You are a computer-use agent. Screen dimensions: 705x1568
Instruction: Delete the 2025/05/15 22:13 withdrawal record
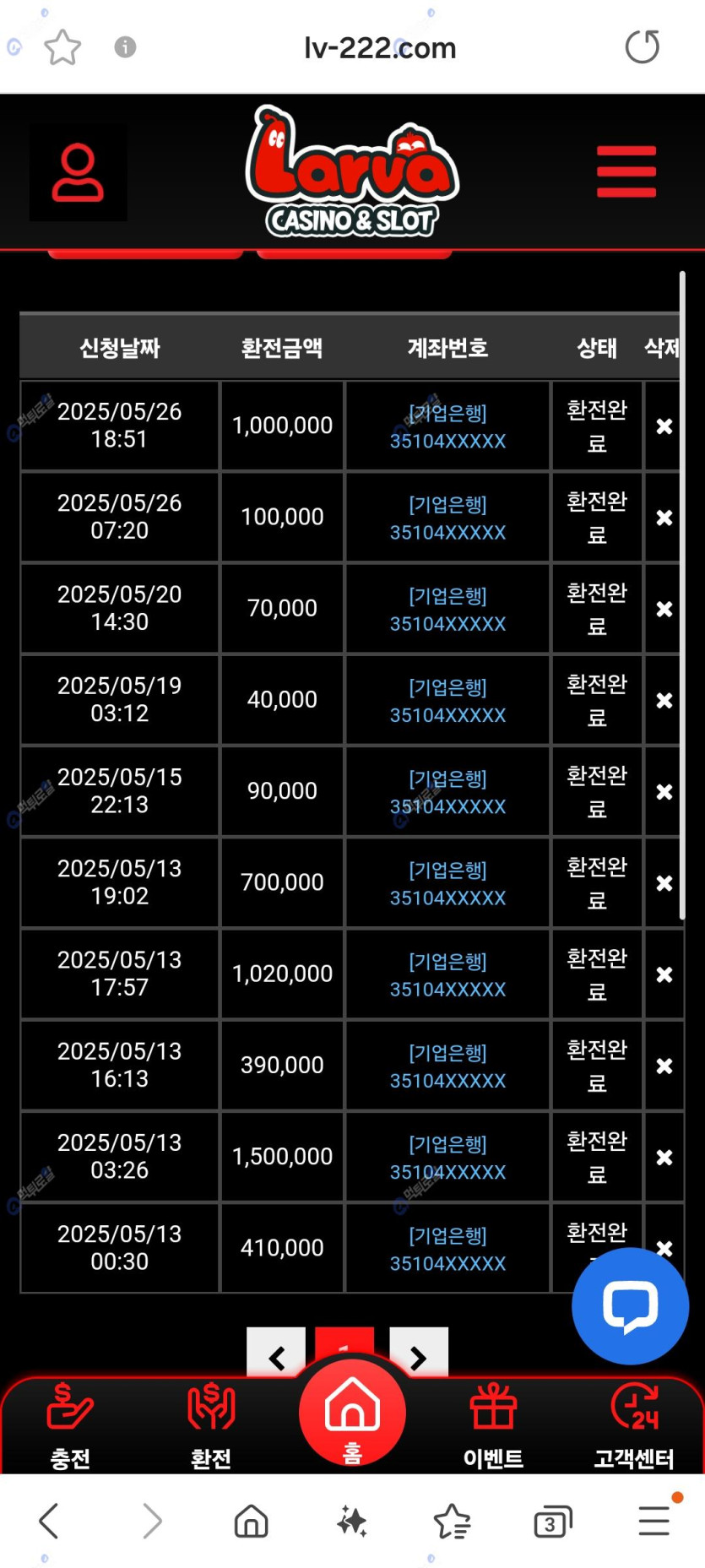coord(664,792)
